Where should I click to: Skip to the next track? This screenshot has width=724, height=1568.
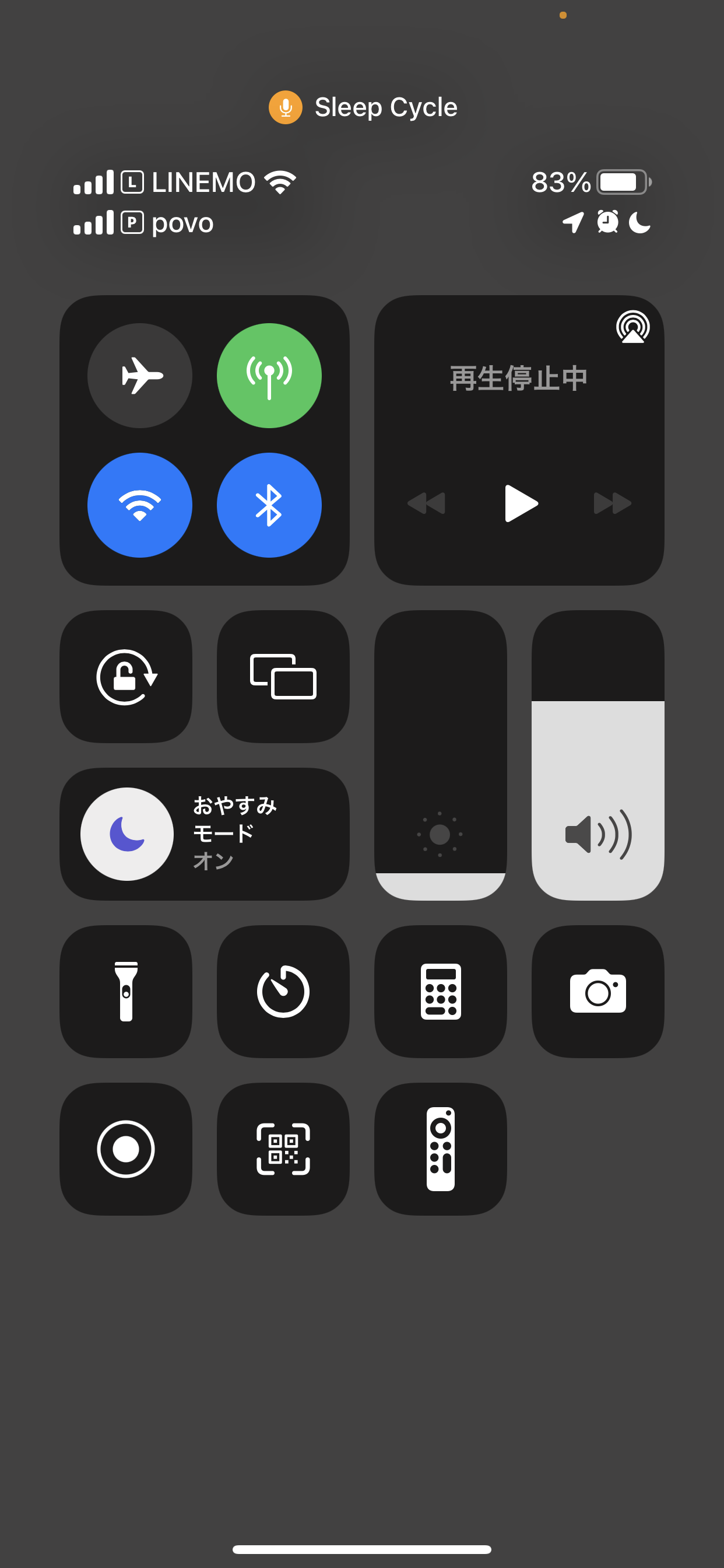pos(612,503)
